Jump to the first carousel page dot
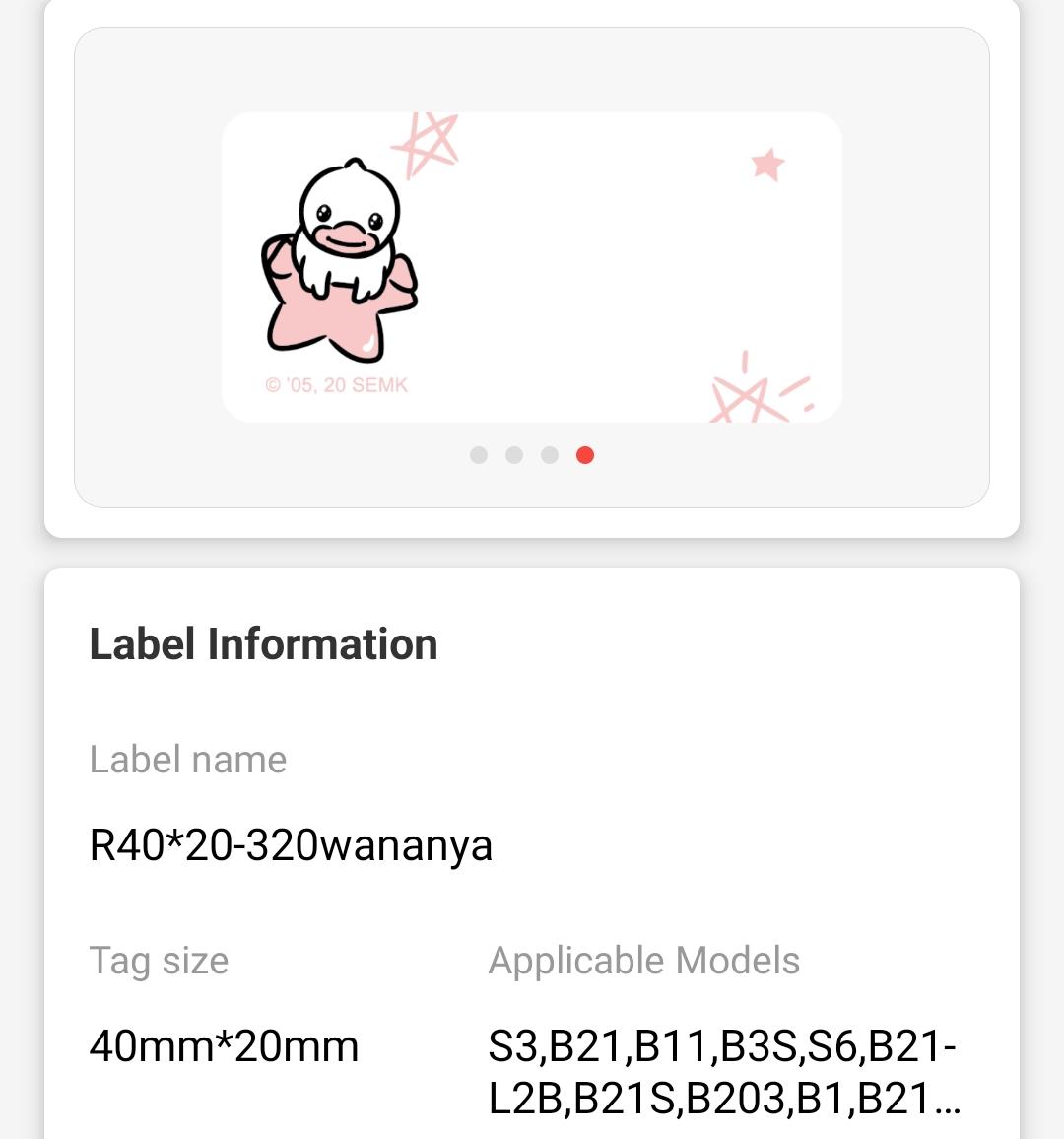The height and width of the screenshot is (1139, 1064). 479,454
